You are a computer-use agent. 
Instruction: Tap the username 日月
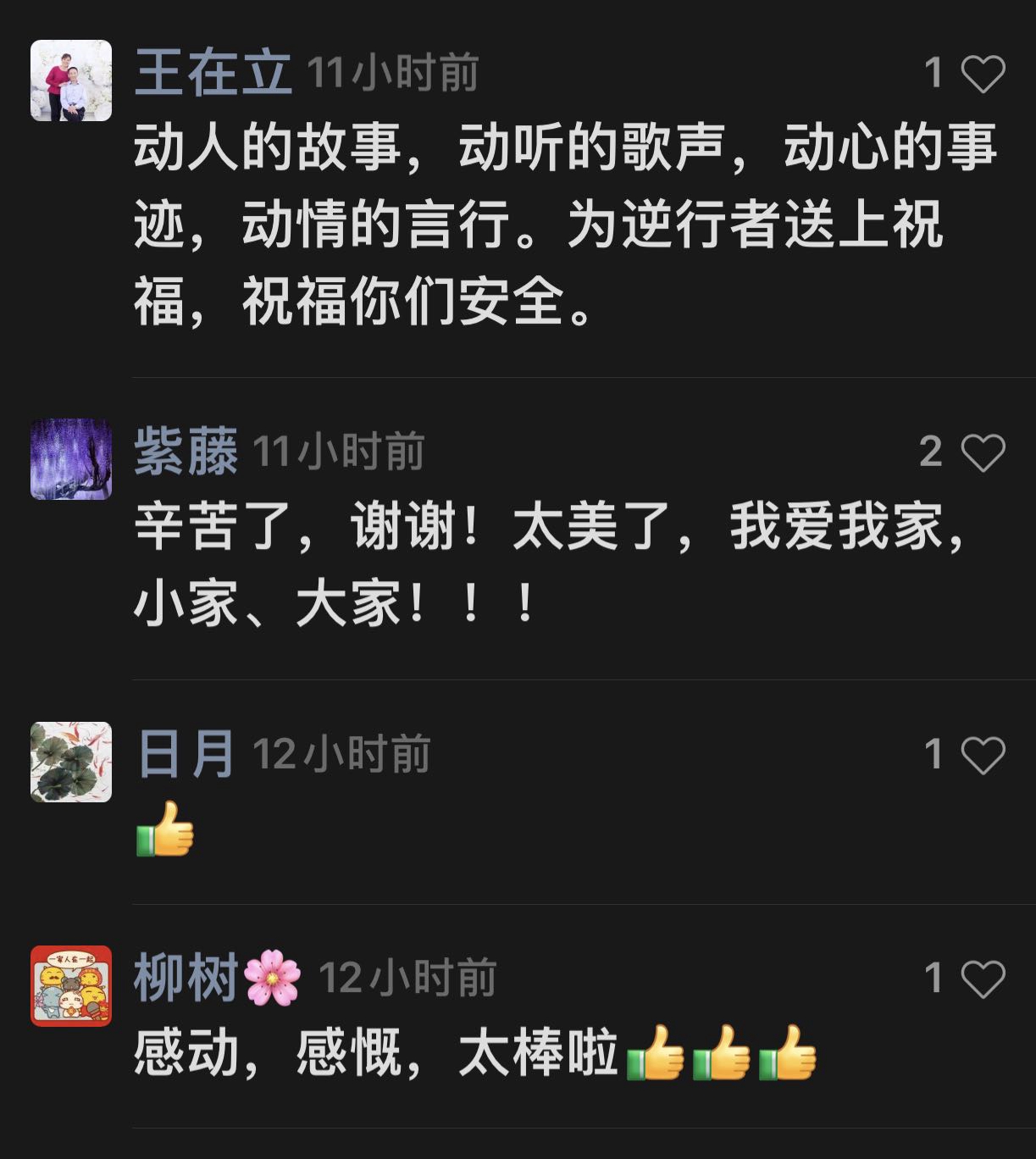(x=186, y=754)
